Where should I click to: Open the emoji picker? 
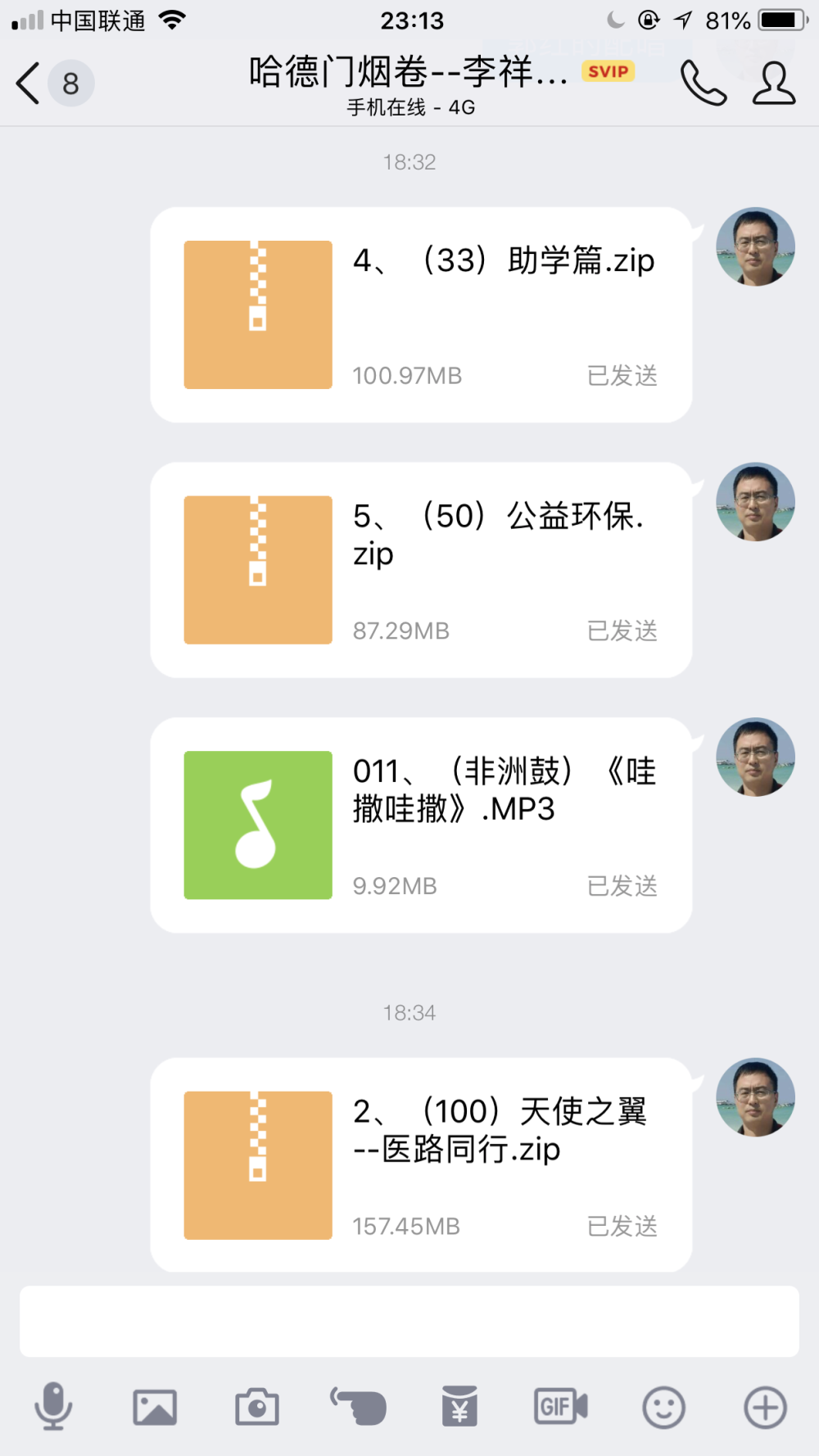(x=663, y=1407)
